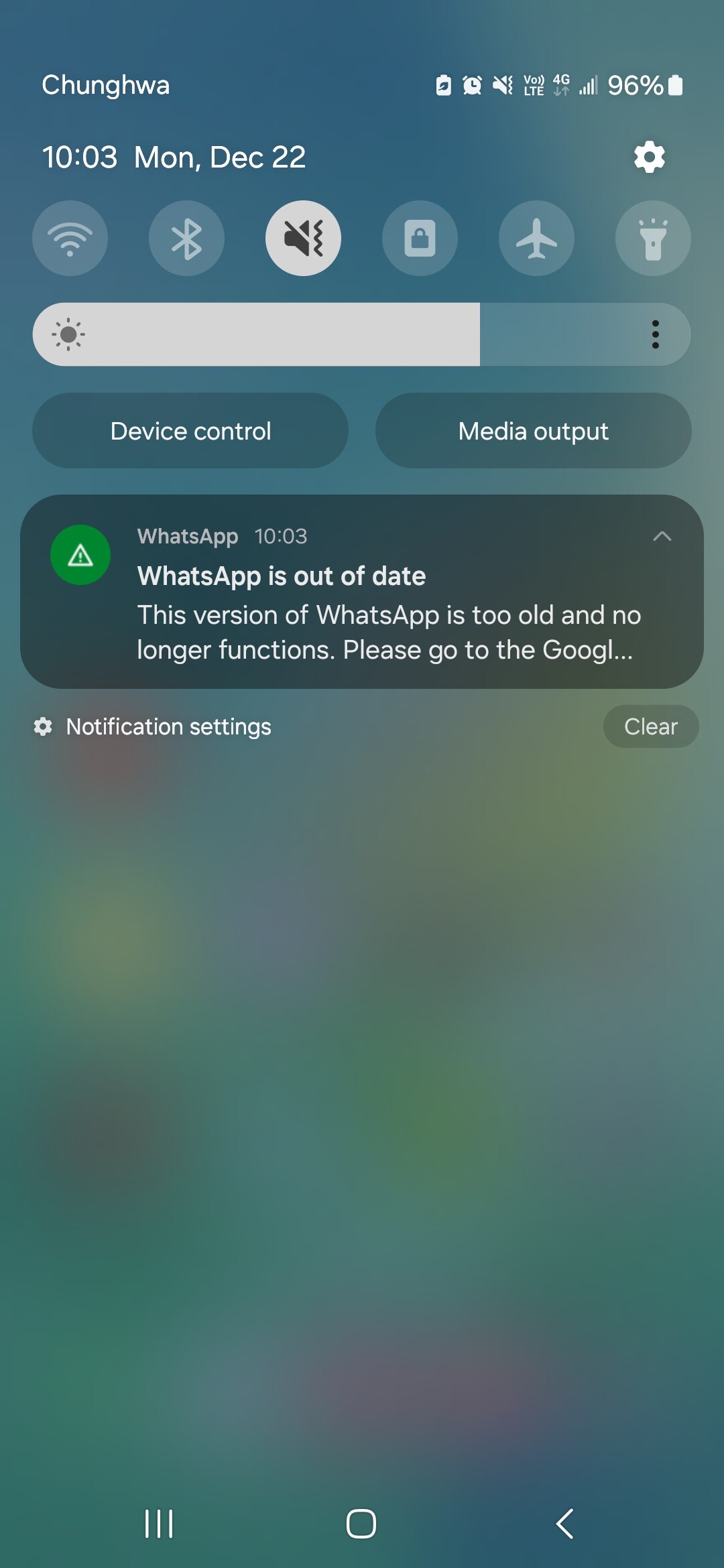Image resolution: width=724 pixels, height=1568 pixels.
Task: Collapse the WhatsApp notification chevron
Action: (662, 536)
